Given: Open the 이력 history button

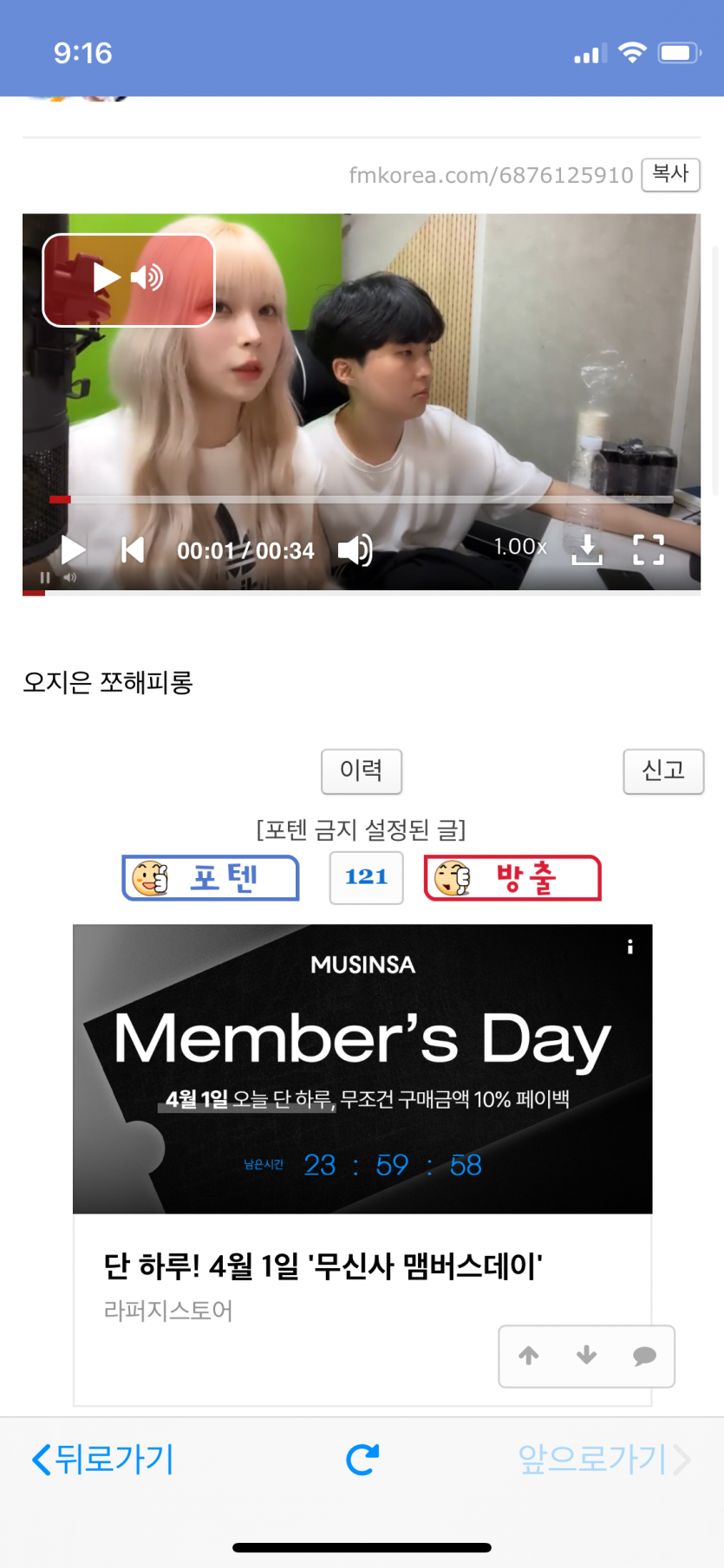Looking at the screenshot, I should [x=362, y=771].
